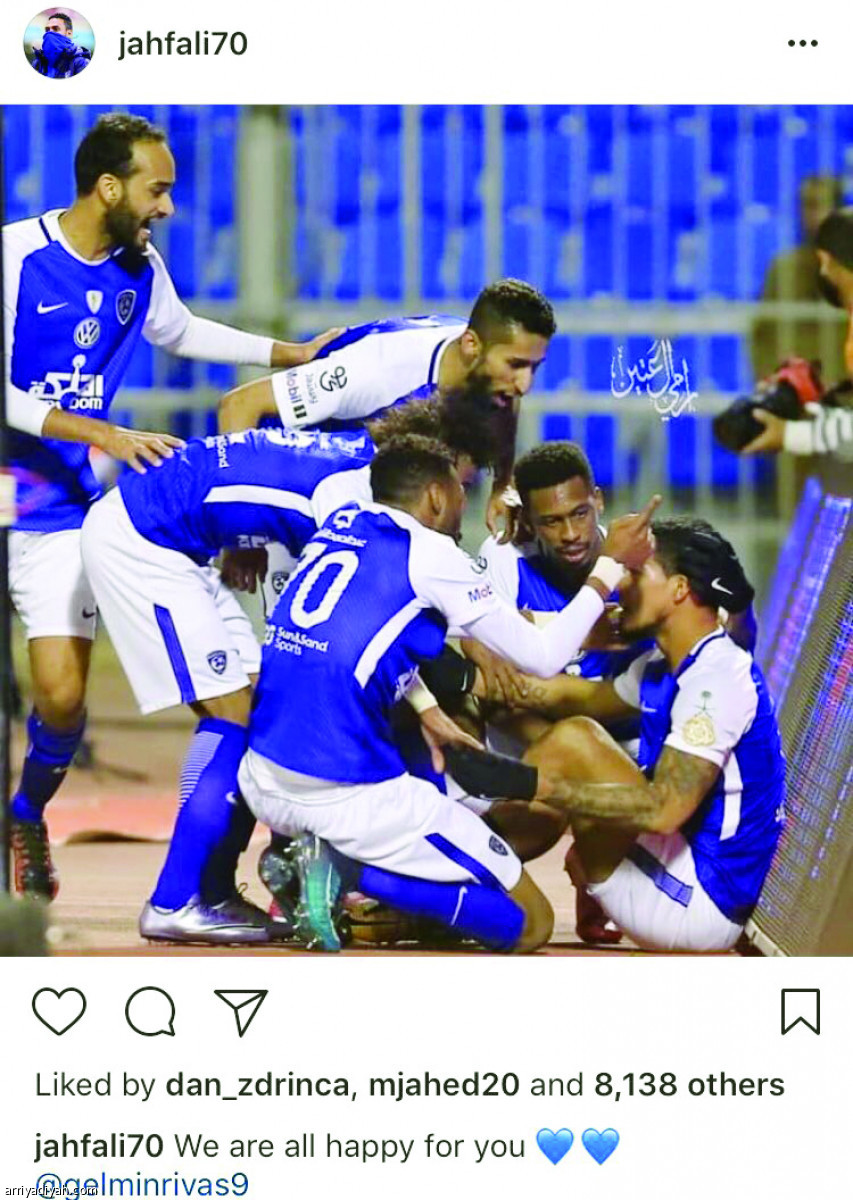The width and height of the screenshot is (853, 1200).
Task: Save the post with the bookmark icon
Action: (x=800, y=1011)
